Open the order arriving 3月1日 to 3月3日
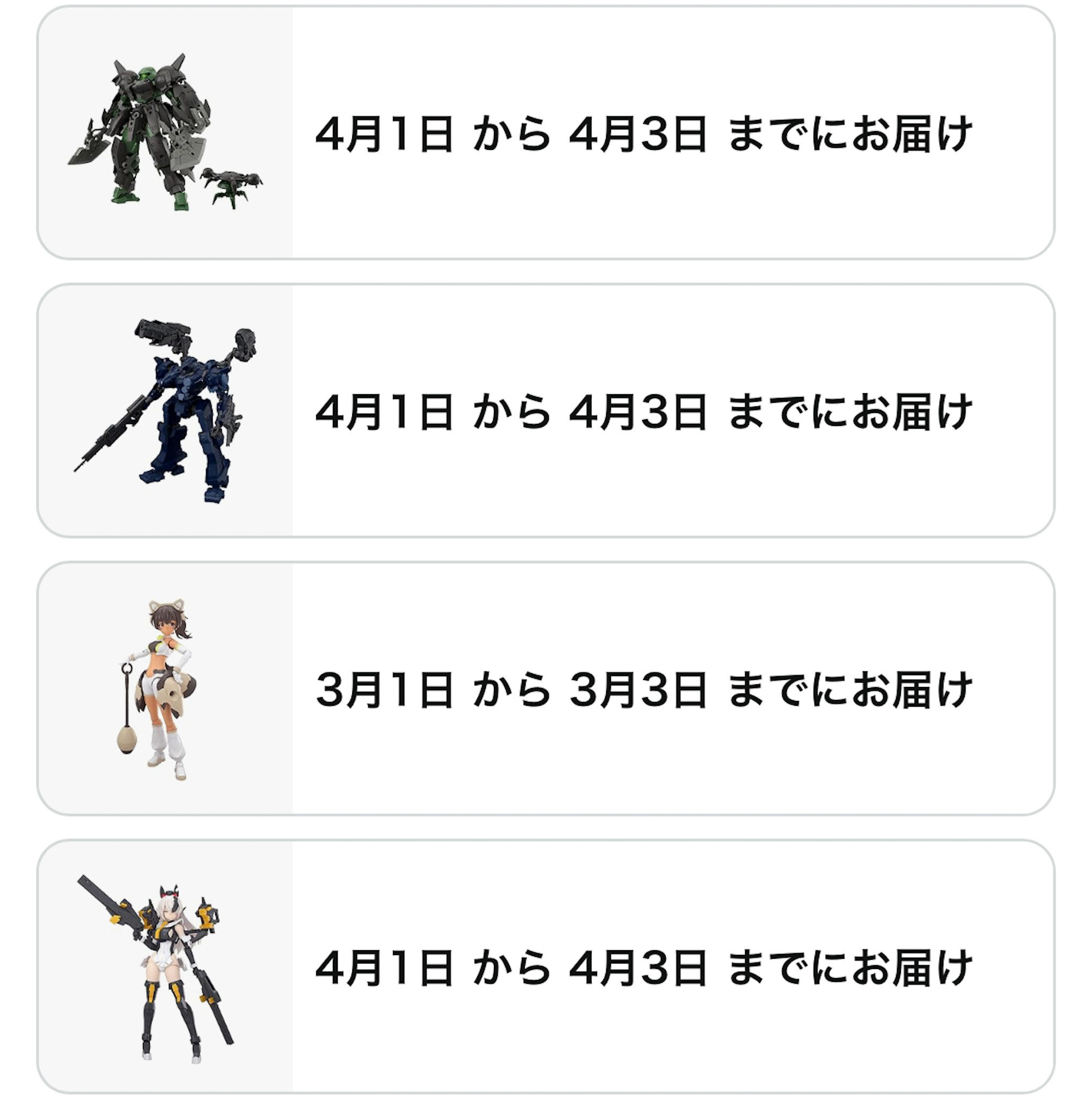 545,689
